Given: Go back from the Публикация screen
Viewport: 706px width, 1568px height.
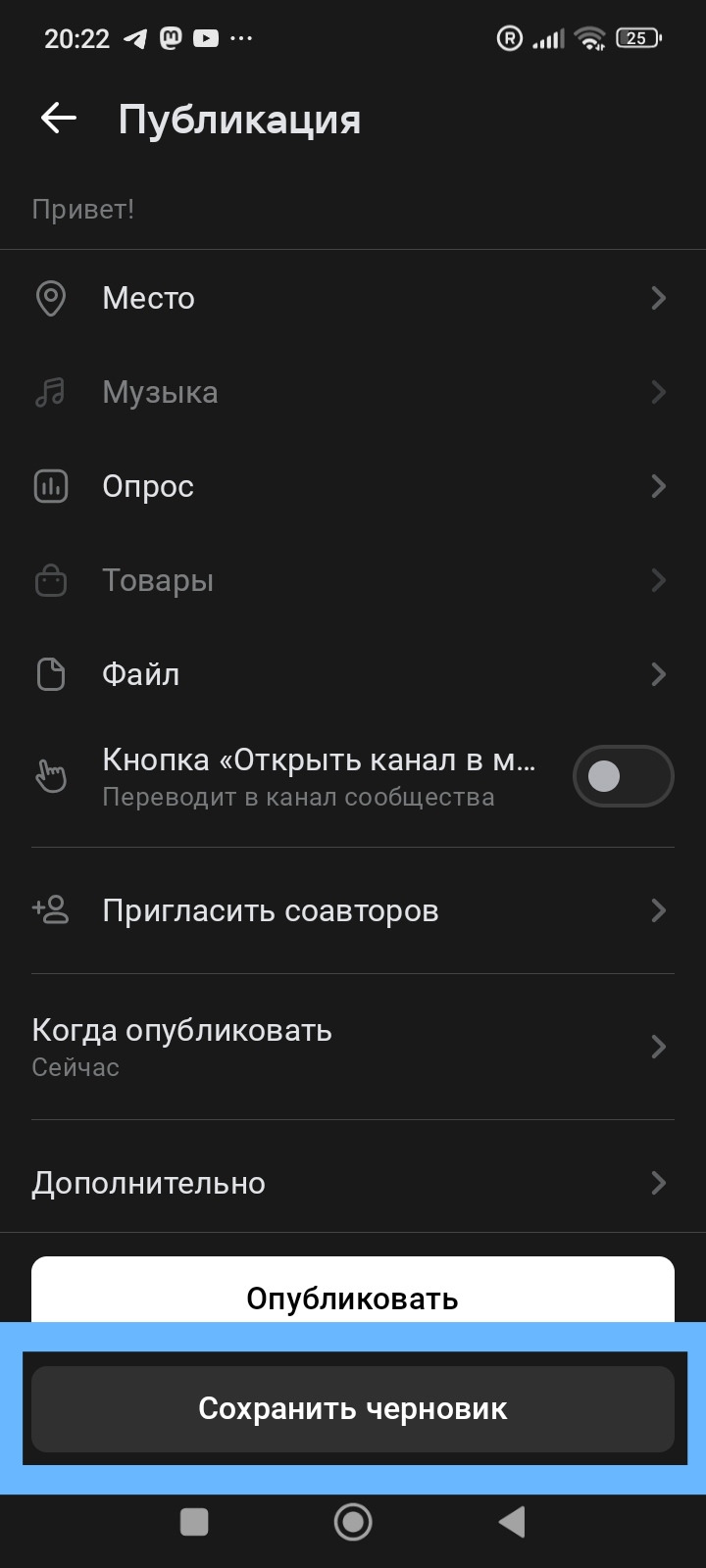Looking at the screenshot, I should click(x=59, y=120).
